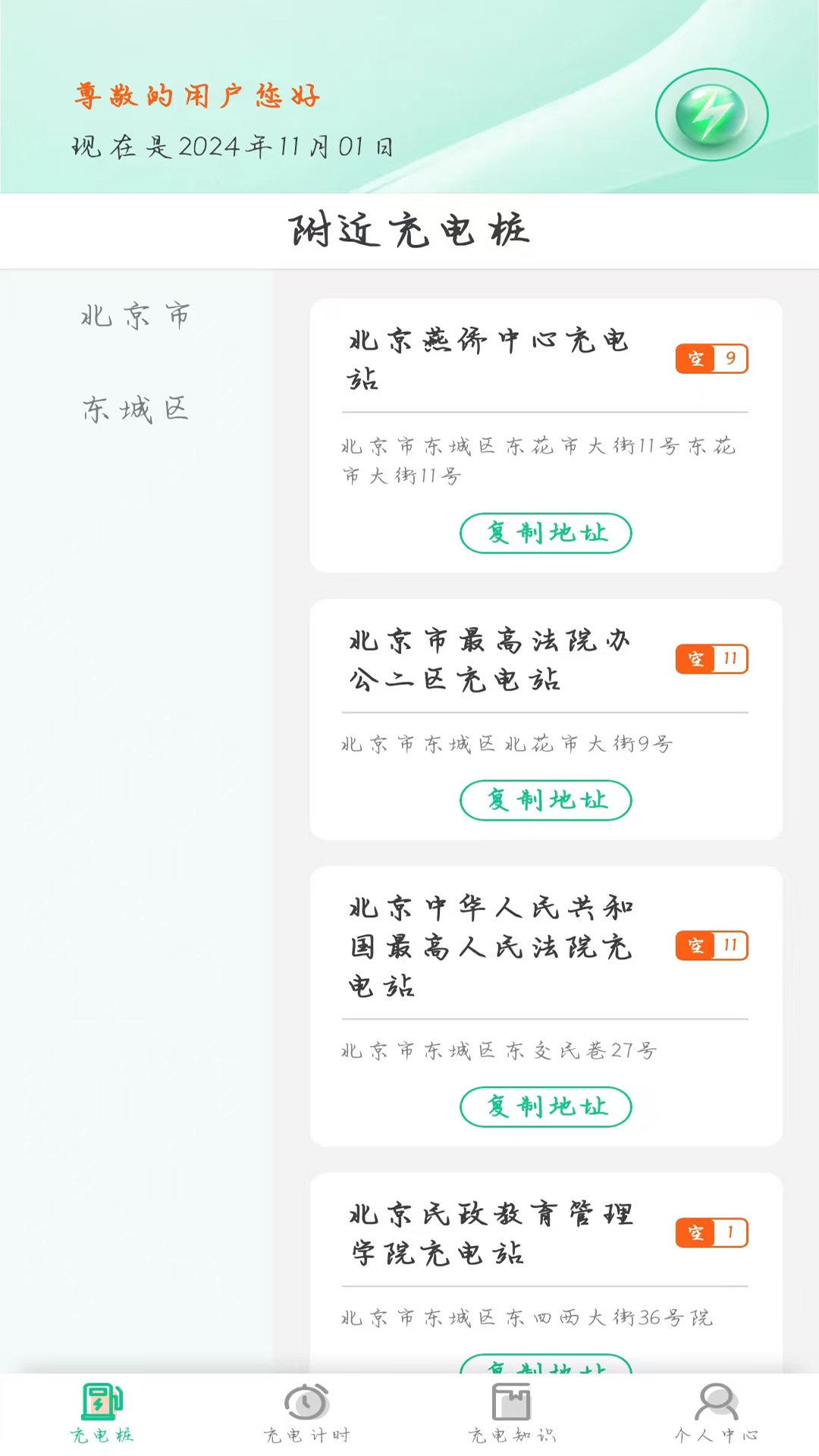Click 复制地址 on 北京燕侨中心充电站
This screenshot has height=1456, width=819.
click(545, 533)
